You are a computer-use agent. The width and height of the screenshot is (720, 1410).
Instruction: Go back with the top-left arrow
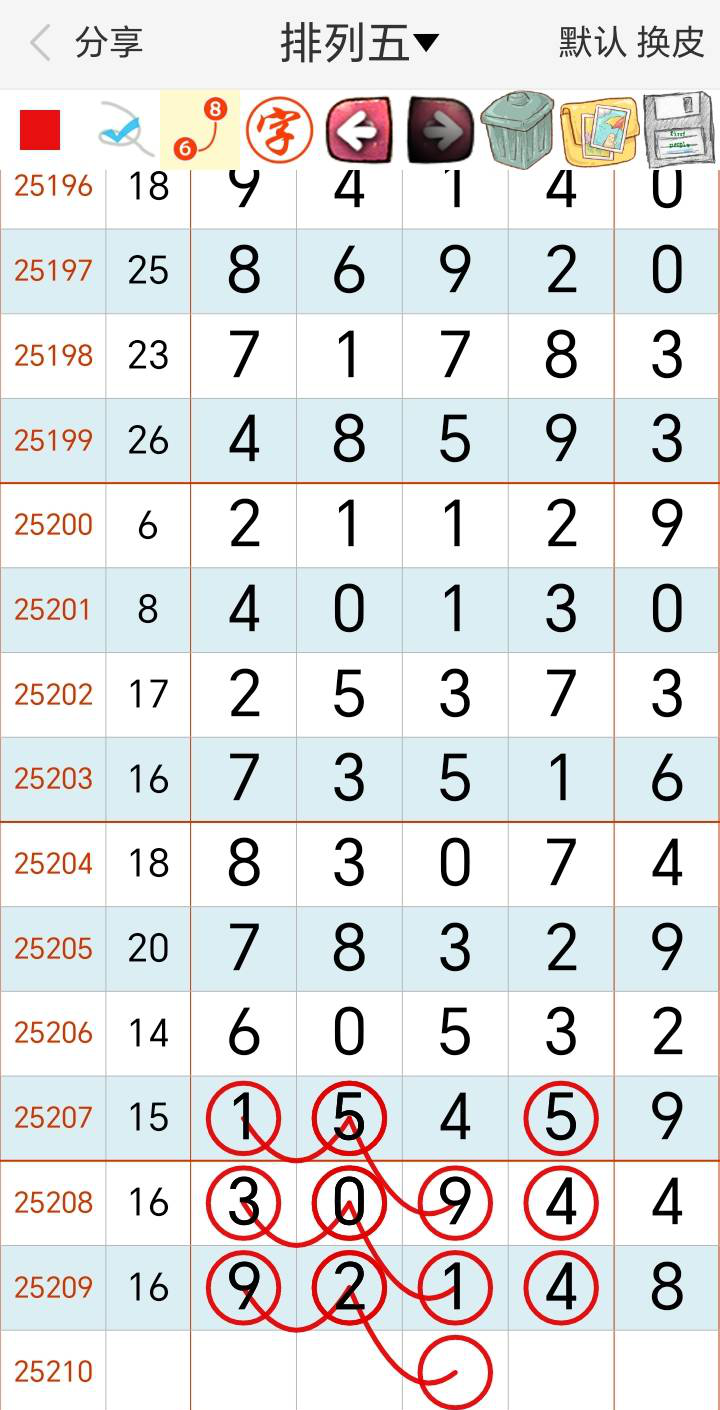pos(40,44)
